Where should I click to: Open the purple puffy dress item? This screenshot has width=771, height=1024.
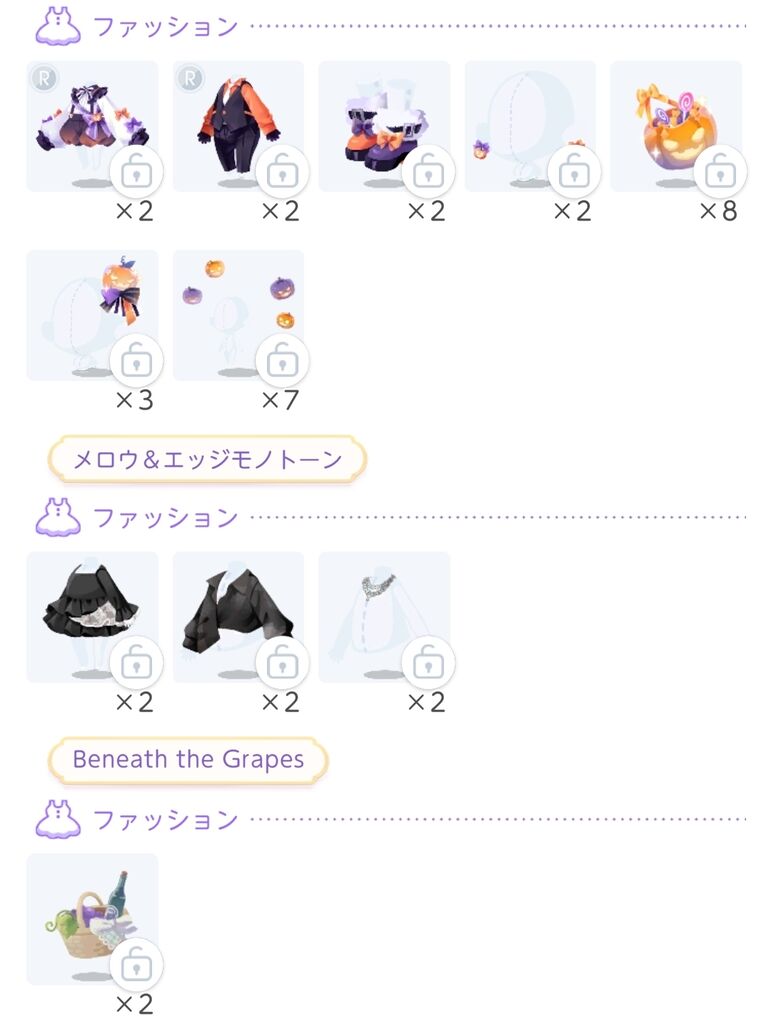pyautogui.click(x=91, y=126)
